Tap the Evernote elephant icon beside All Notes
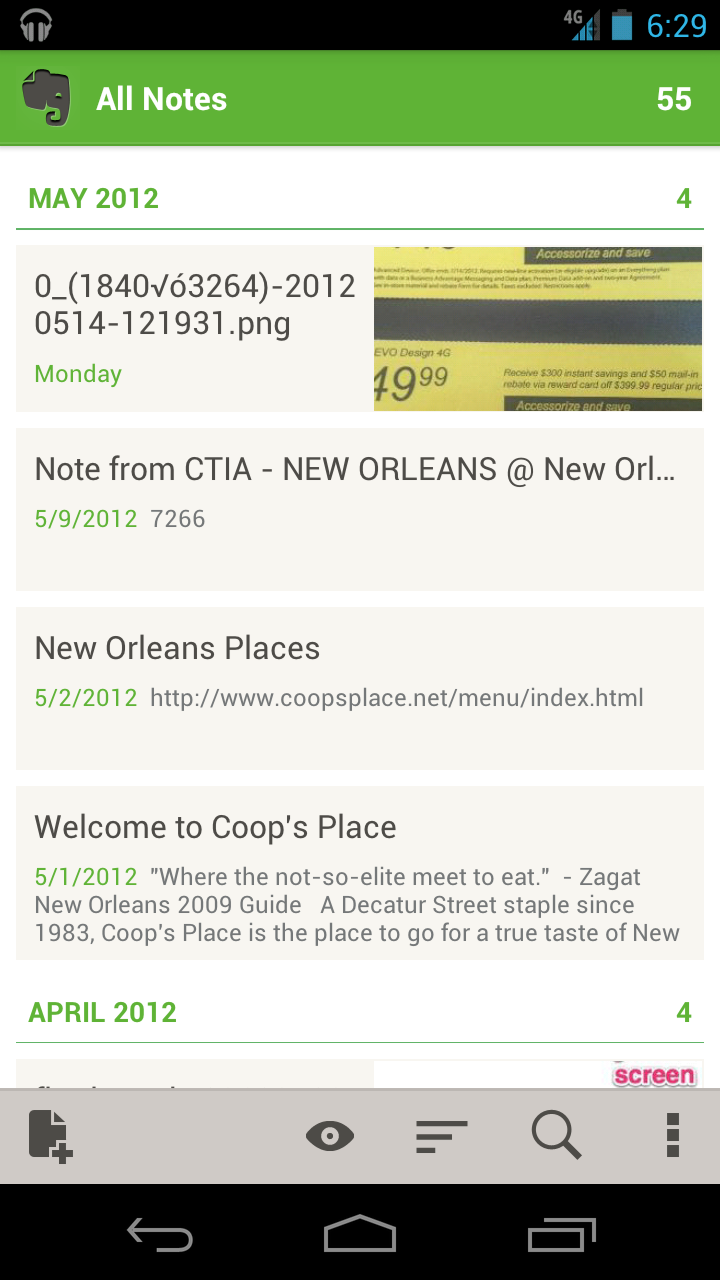The width and height of the screenshot is (720, 1280). tap(47, 98)
